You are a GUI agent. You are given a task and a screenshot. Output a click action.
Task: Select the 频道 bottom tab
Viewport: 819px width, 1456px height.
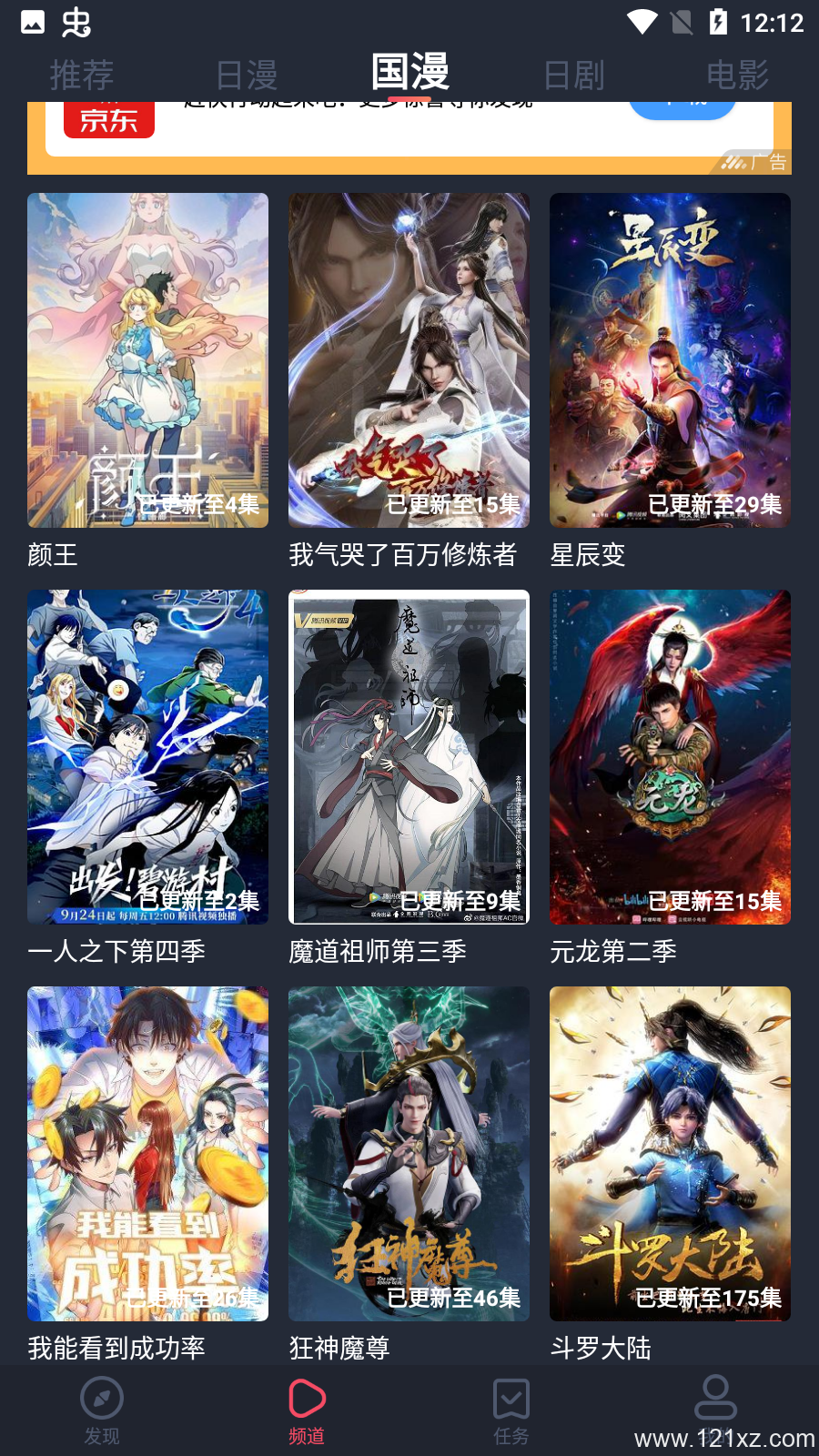[x=307, y=1410]
